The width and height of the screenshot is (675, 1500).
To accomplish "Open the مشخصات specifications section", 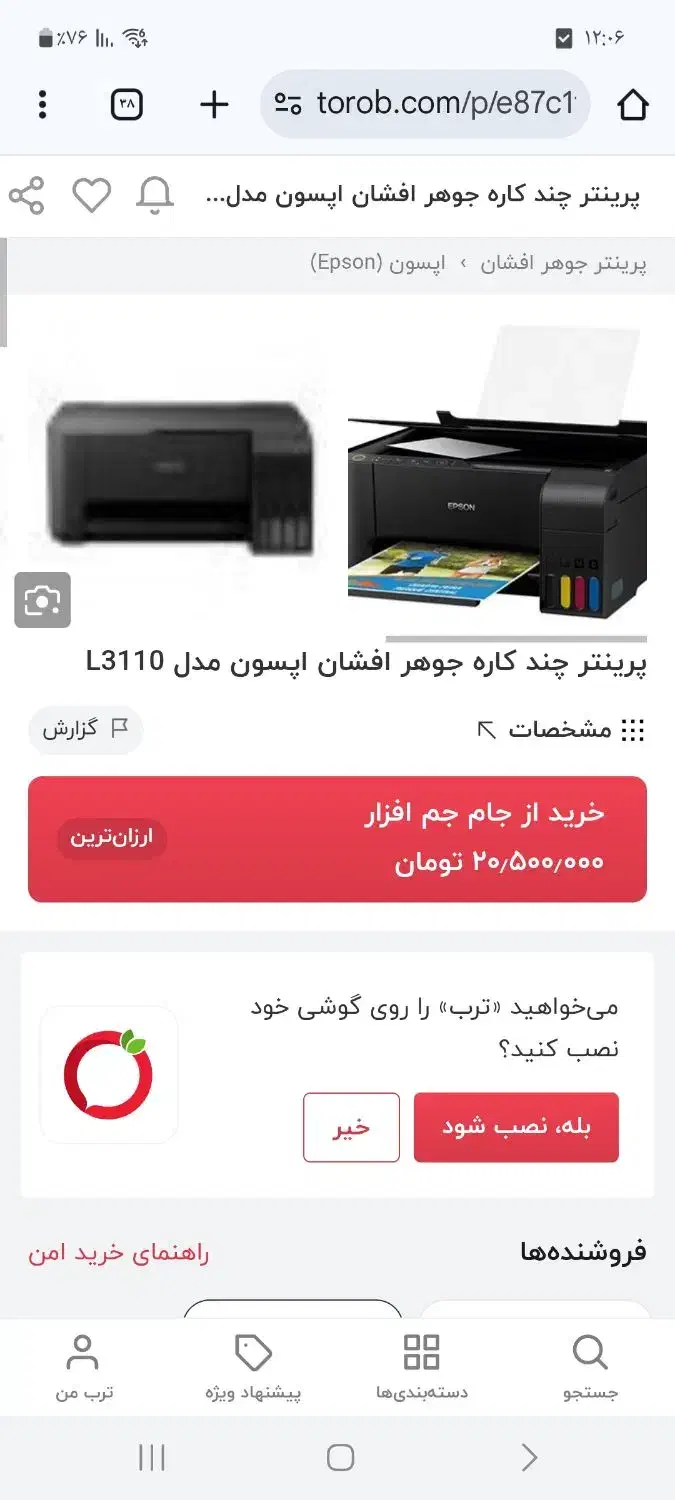I will (560, 730).
